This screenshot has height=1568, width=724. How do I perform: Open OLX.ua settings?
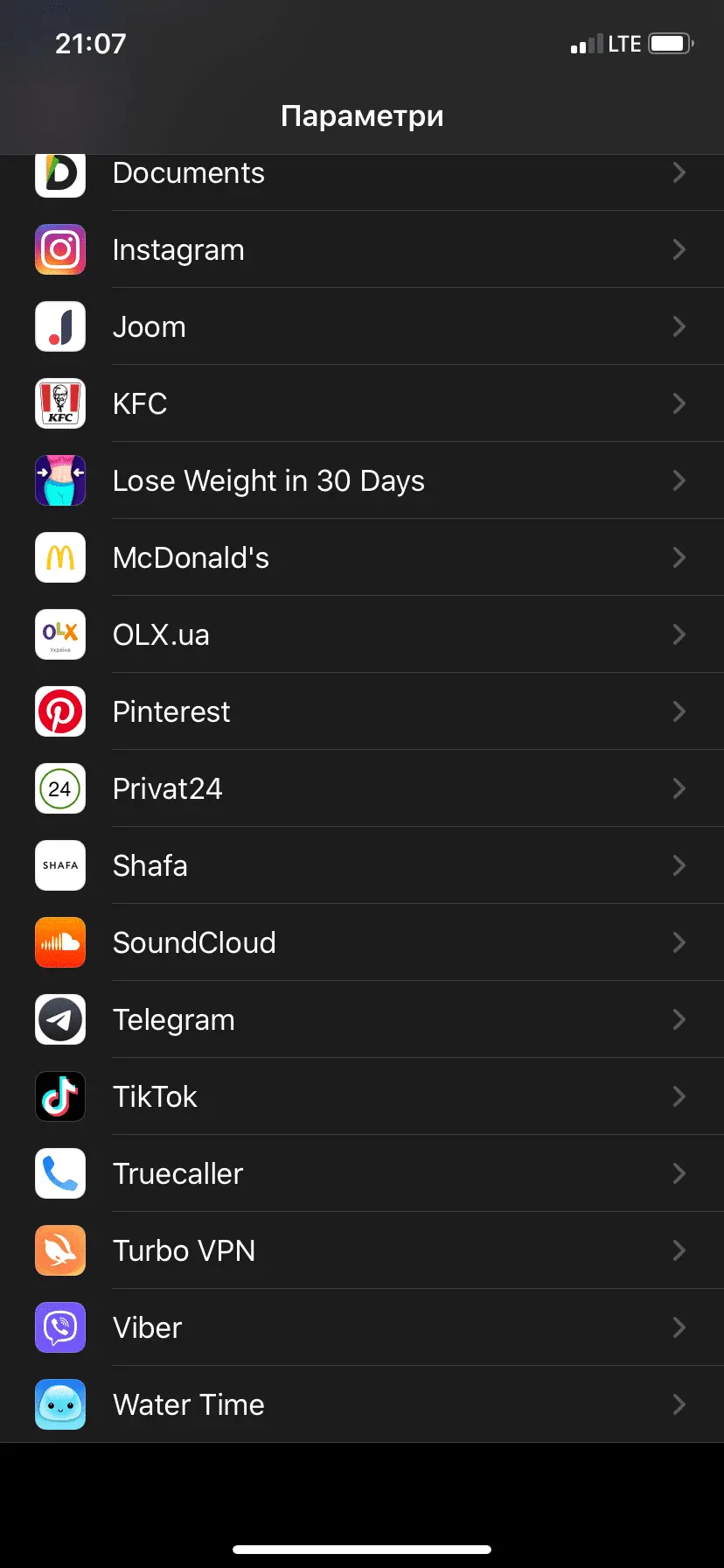[362, 635]
